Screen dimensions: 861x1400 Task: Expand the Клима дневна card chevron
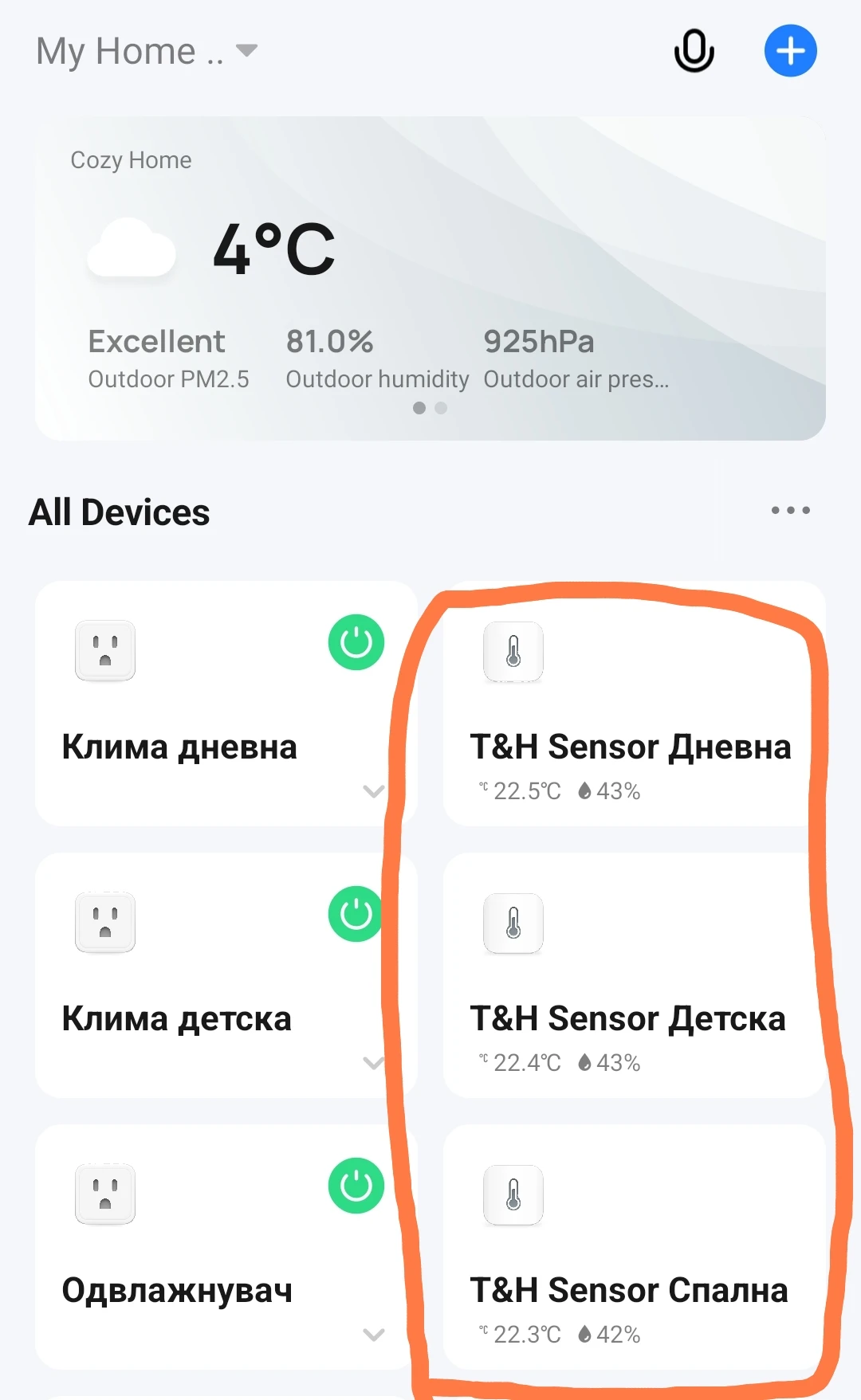(374, 791)
